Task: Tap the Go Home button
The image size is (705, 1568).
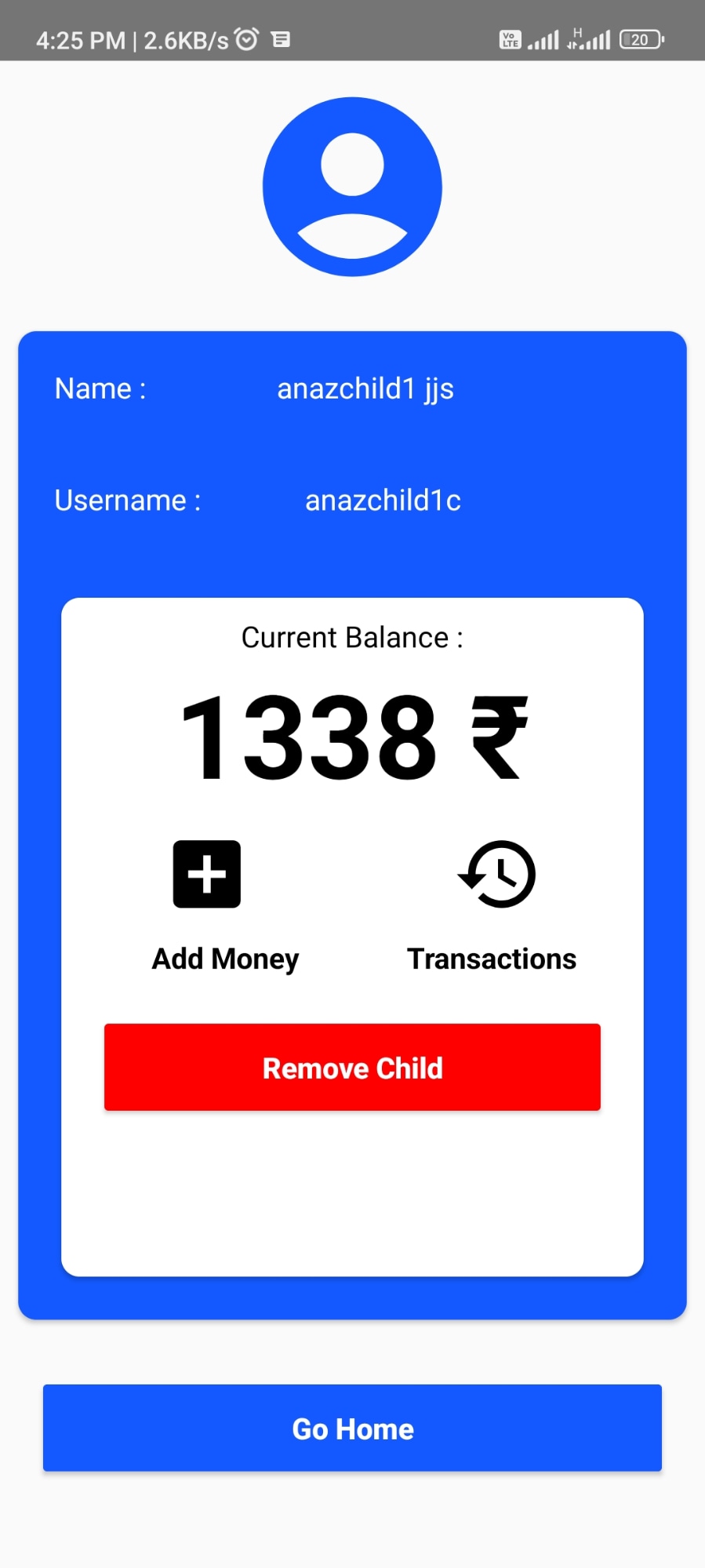Action: coord(352,1428)
